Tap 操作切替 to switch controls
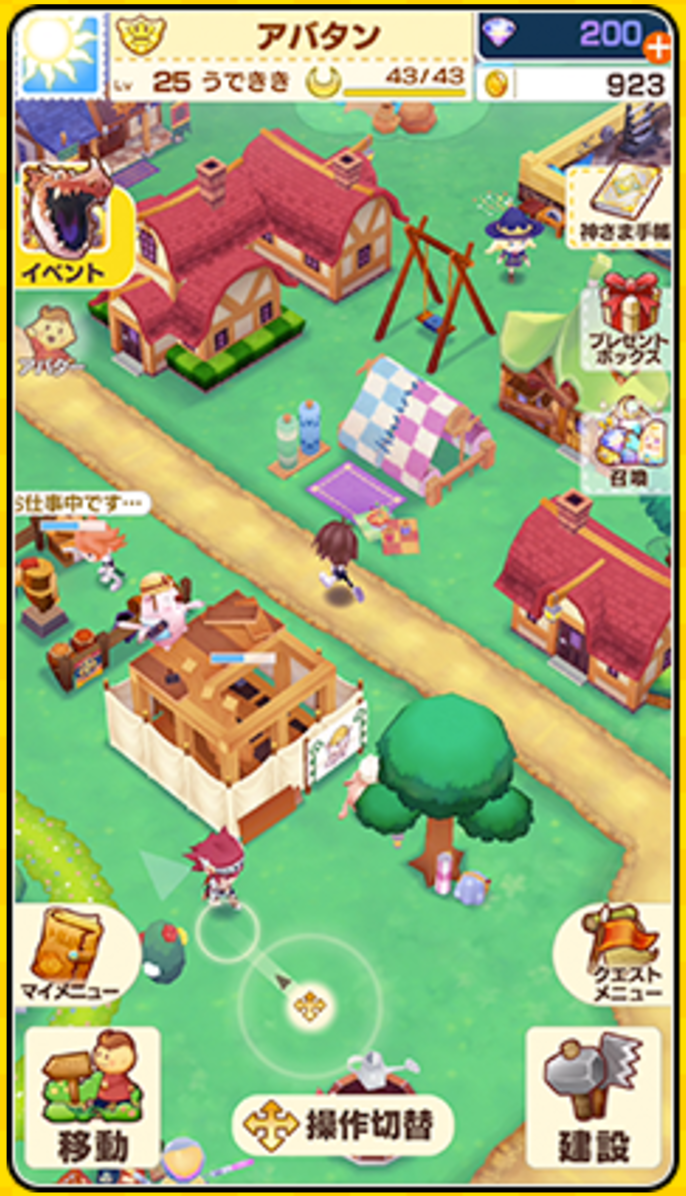Image resolution: width=686 pixels, height=1196 pixels. click(343, 1125)
